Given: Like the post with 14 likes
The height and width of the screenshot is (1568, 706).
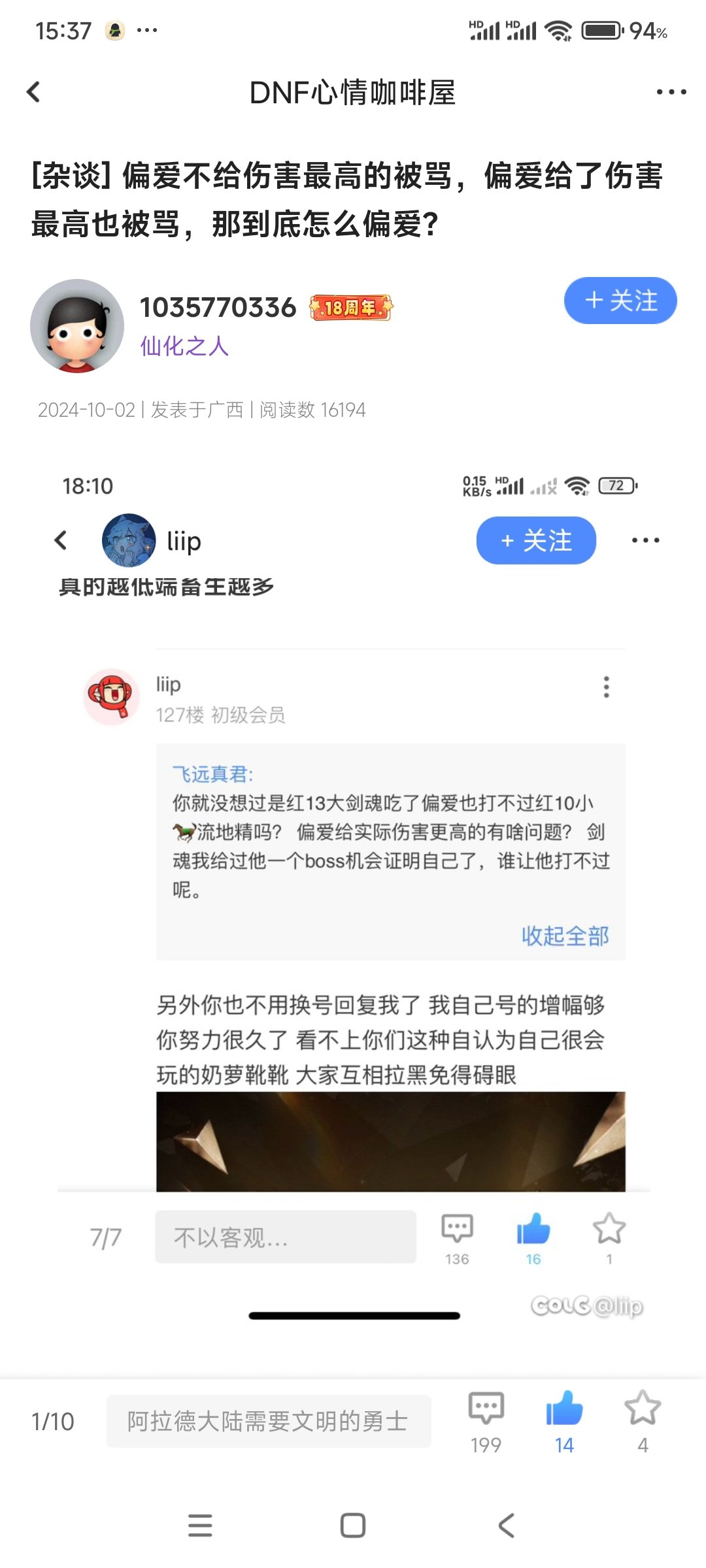Looking at the screenshot, I should (564, 1421).
